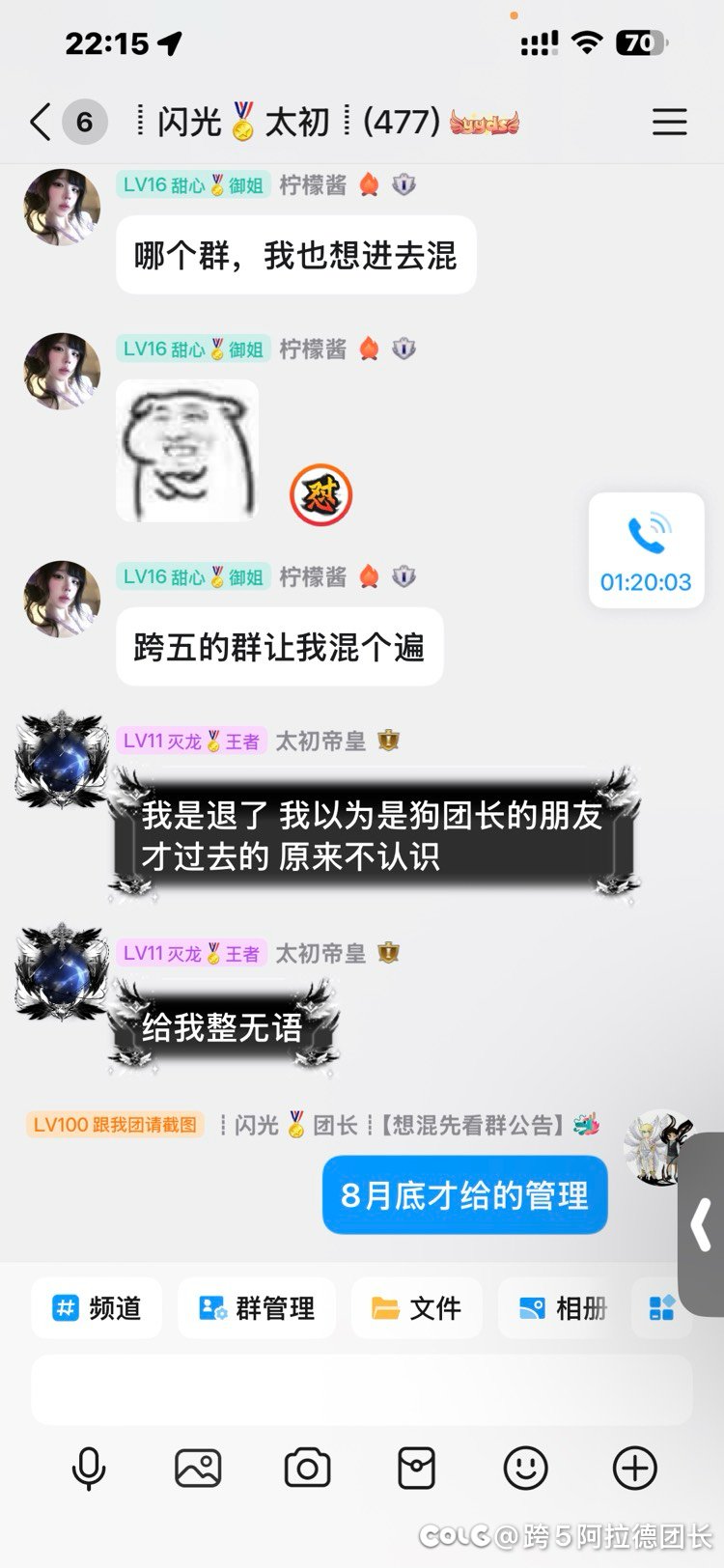Viewport: 724px width, 1568px height.
Task: Record a voice message with the microphone
Action: click(x=89, y=1469)
